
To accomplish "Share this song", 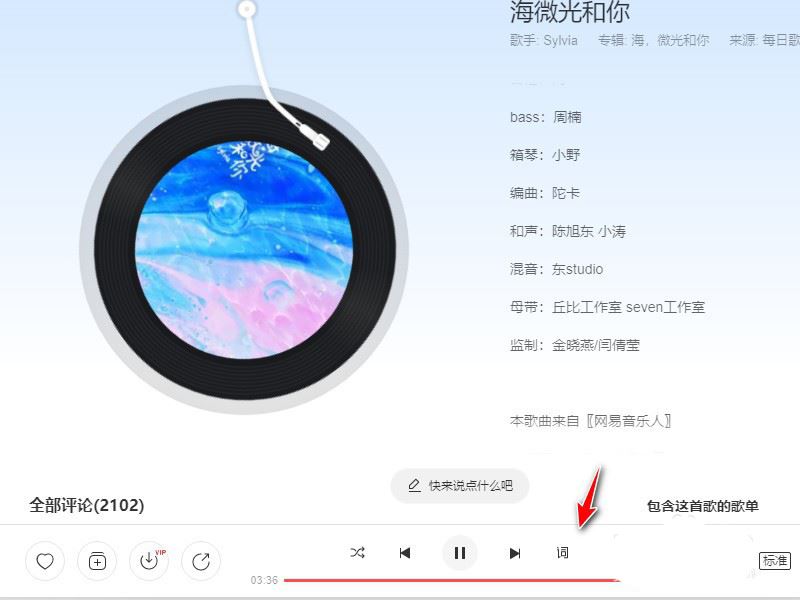I will [x=201, y=561].
